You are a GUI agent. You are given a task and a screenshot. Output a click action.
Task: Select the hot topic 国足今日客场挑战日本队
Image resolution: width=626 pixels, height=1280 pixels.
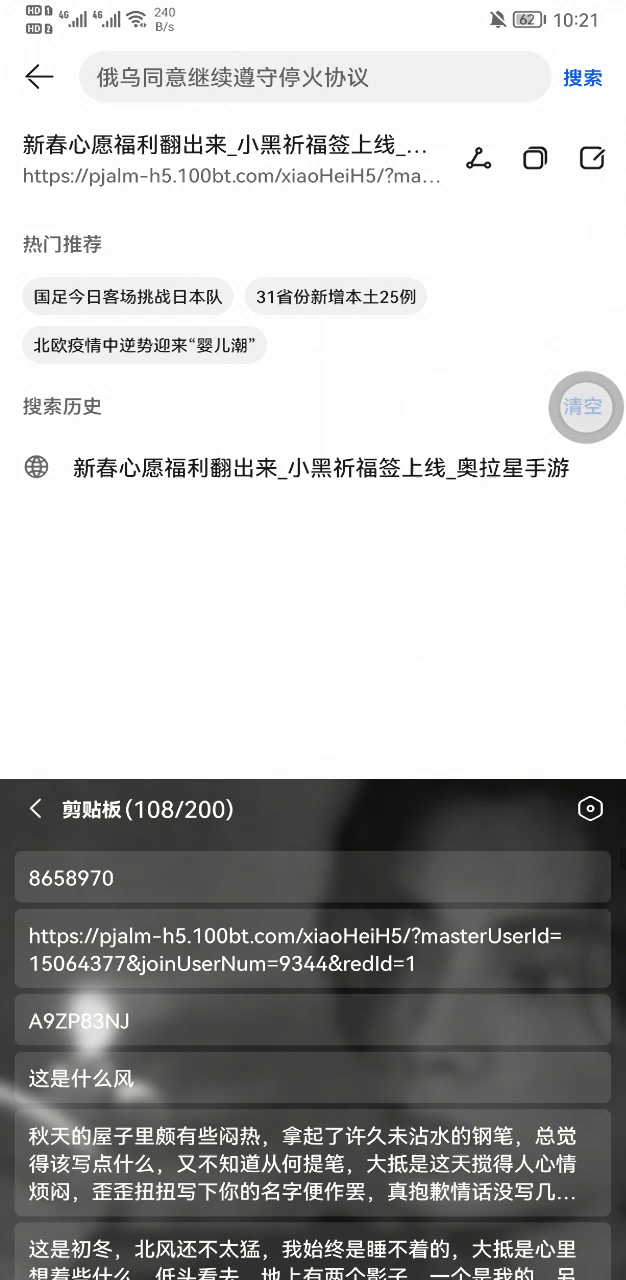tap(128, 297)
